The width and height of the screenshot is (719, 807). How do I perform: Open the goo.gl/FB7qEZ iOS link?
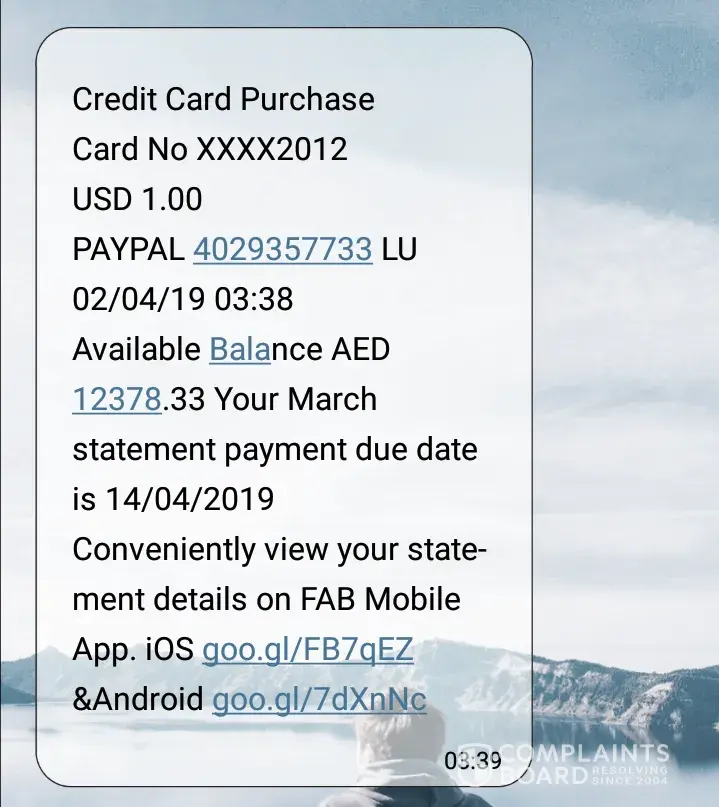307,650
